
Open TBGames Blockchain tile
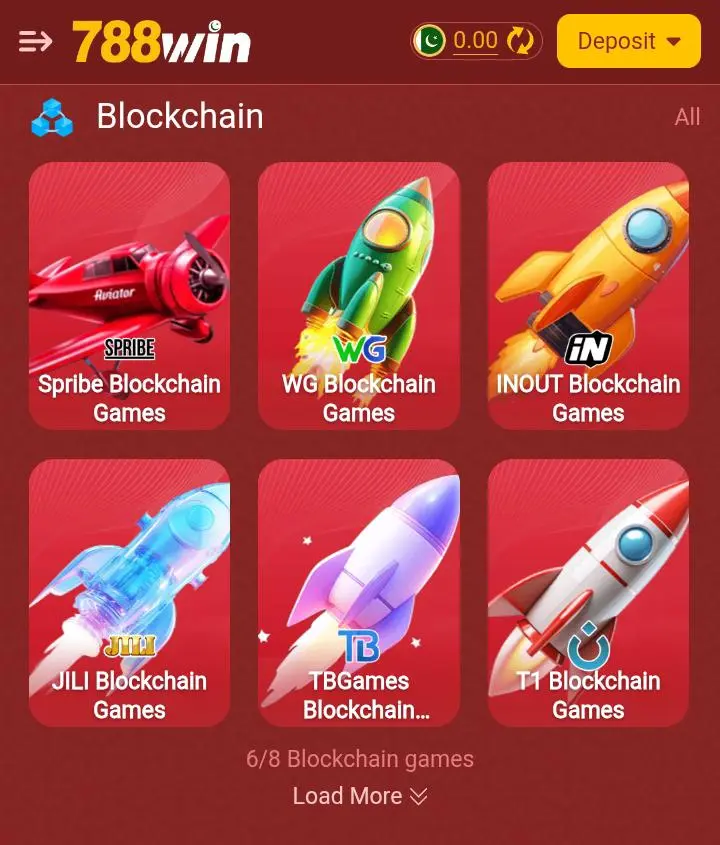click(x=359, y=593)
